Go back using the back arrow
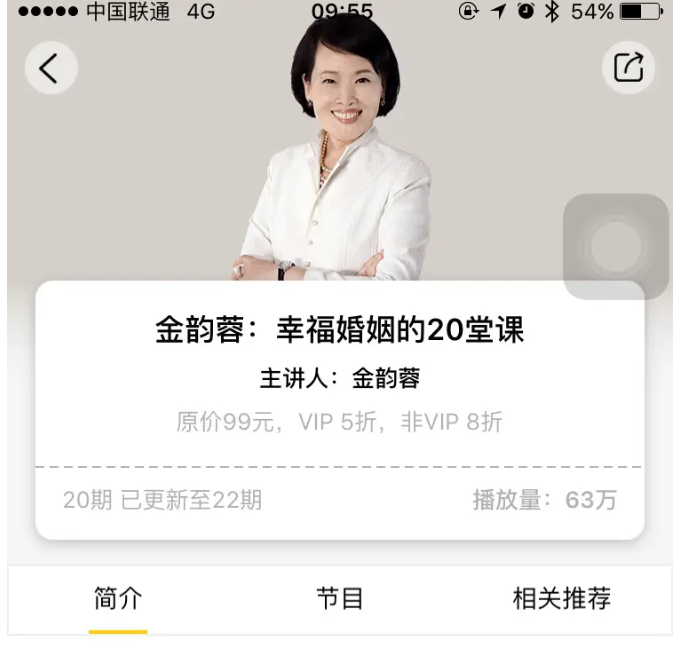 tap(50, 68)
